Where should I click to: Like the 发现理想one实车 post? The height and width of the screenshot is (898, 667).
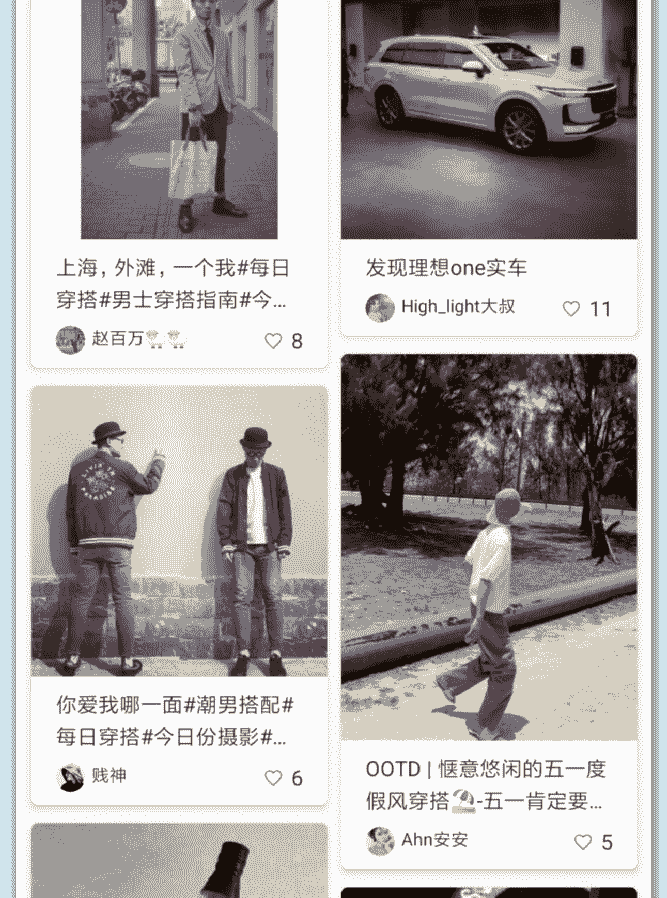[571, 309]
